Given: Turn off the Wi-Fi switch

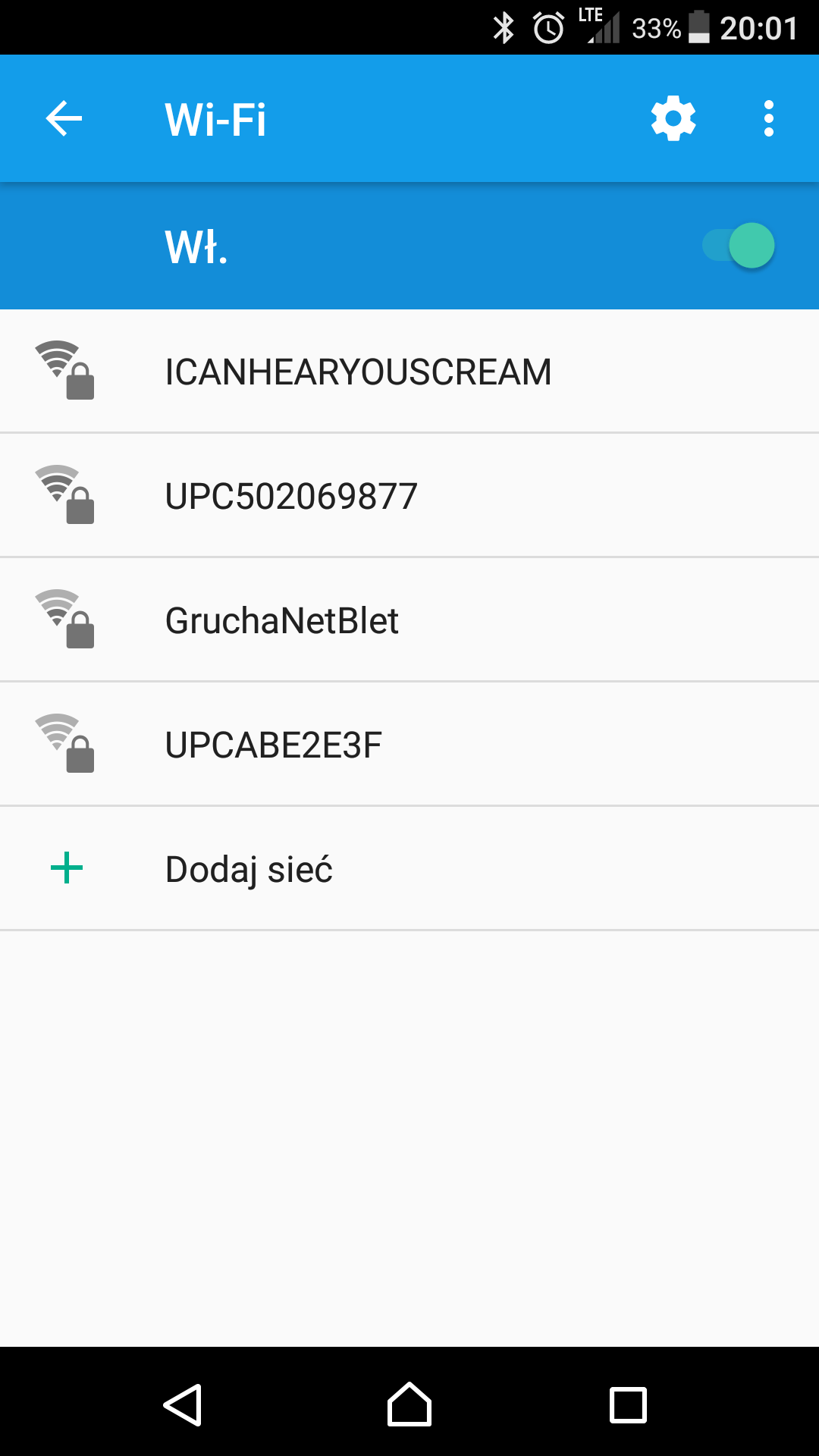Looking at the screenshot, I should (x=738, y=246).
